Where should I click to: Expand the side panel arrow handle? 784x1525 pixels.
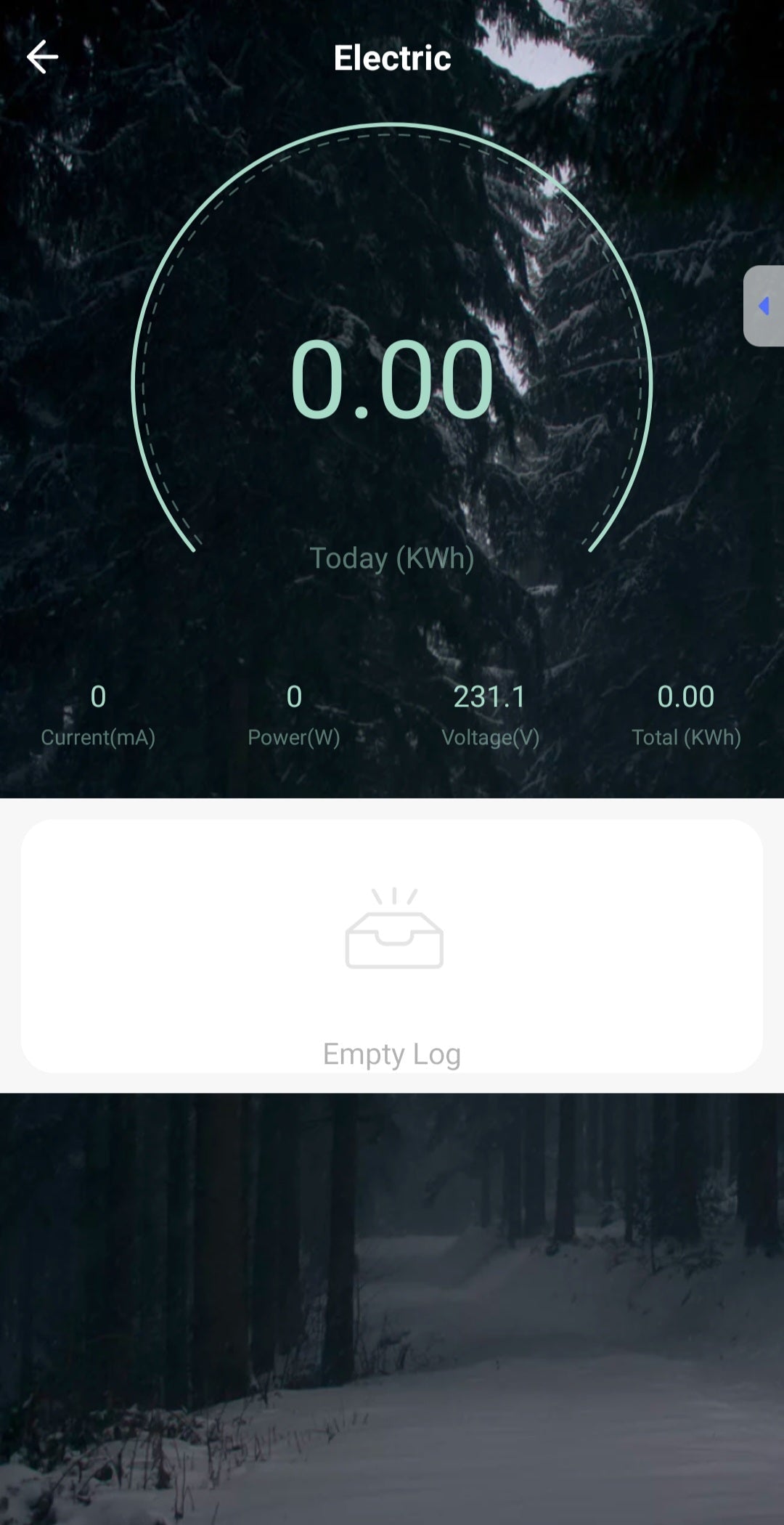[x=764, y=306]
